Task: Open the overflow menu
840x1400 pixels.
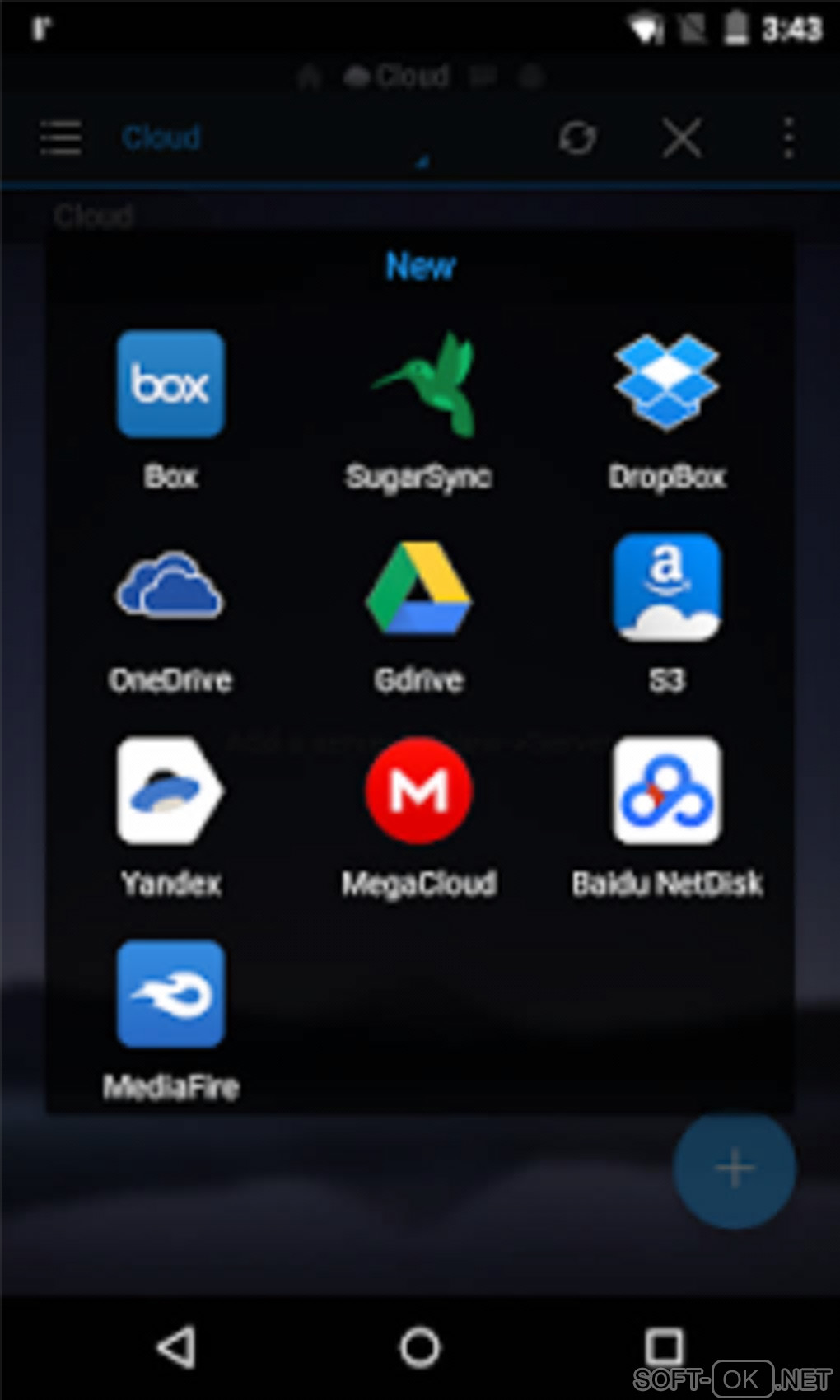Action: pyautogui.click(x=788, y=138)
